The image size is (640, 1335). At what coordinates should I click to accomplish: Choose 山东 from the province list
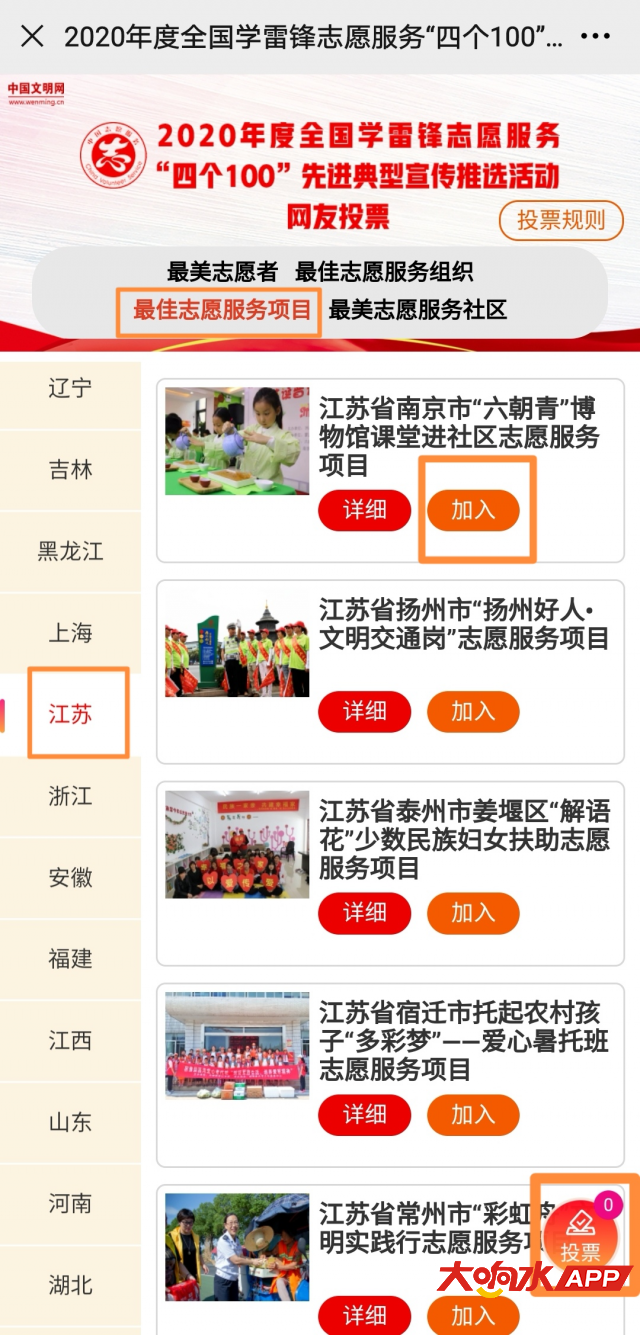pyautogui.click(x=70, y=1122)
